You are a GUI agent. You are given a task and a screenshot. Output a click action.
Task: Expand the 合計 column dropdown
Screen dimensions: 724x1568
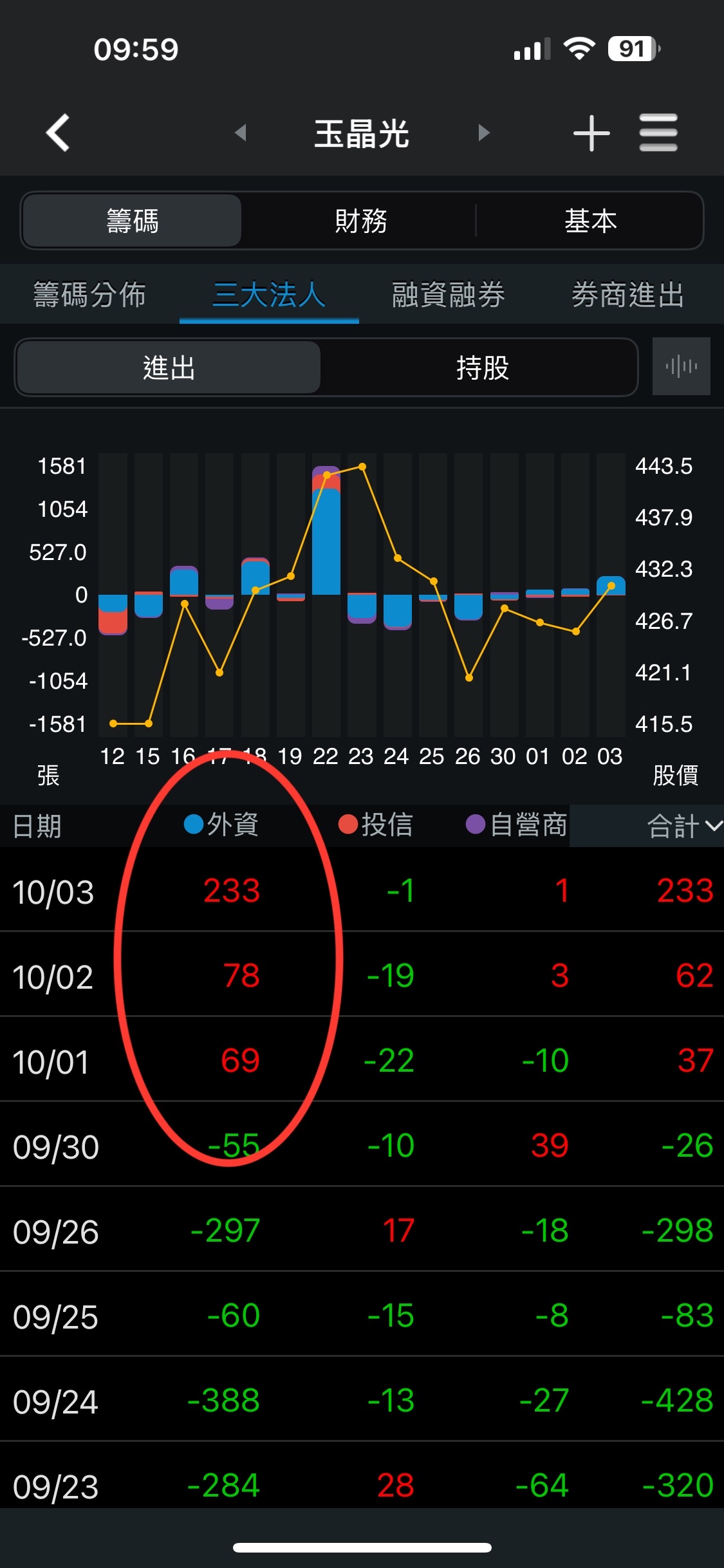(x=683, y=826)
